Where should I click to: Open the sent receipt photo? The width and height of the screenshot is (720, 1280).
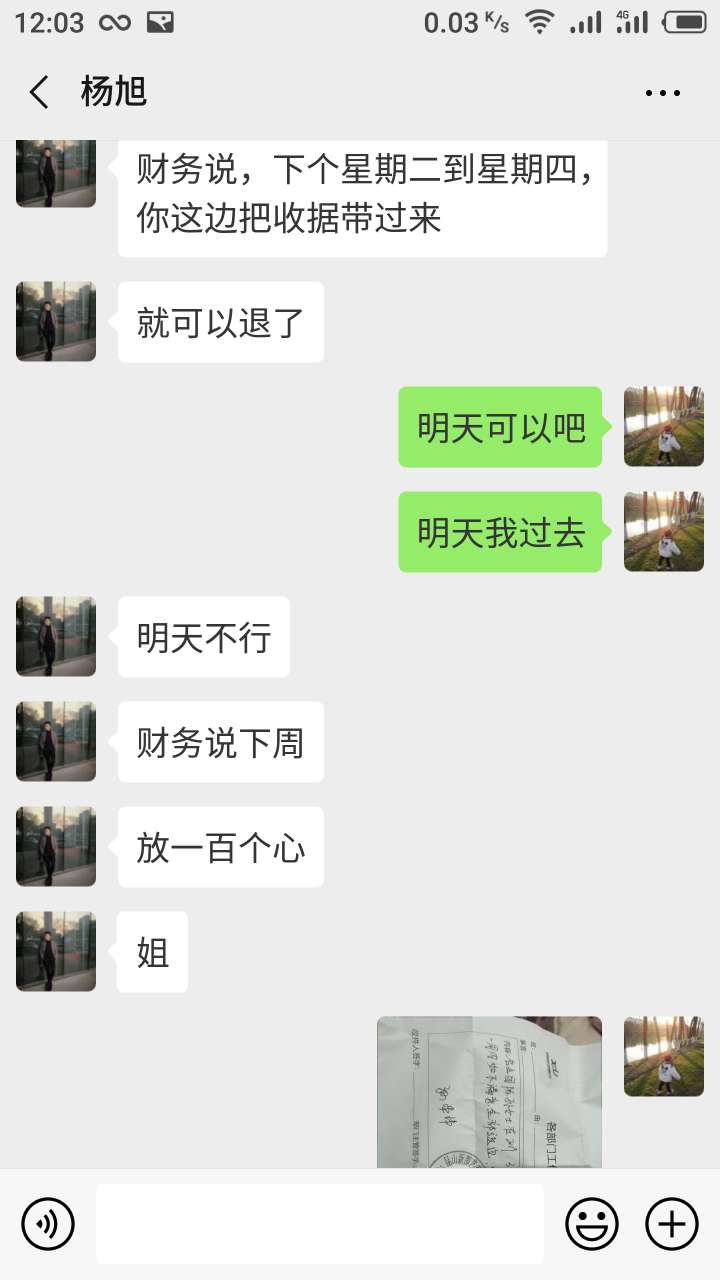pos(489,1092)
